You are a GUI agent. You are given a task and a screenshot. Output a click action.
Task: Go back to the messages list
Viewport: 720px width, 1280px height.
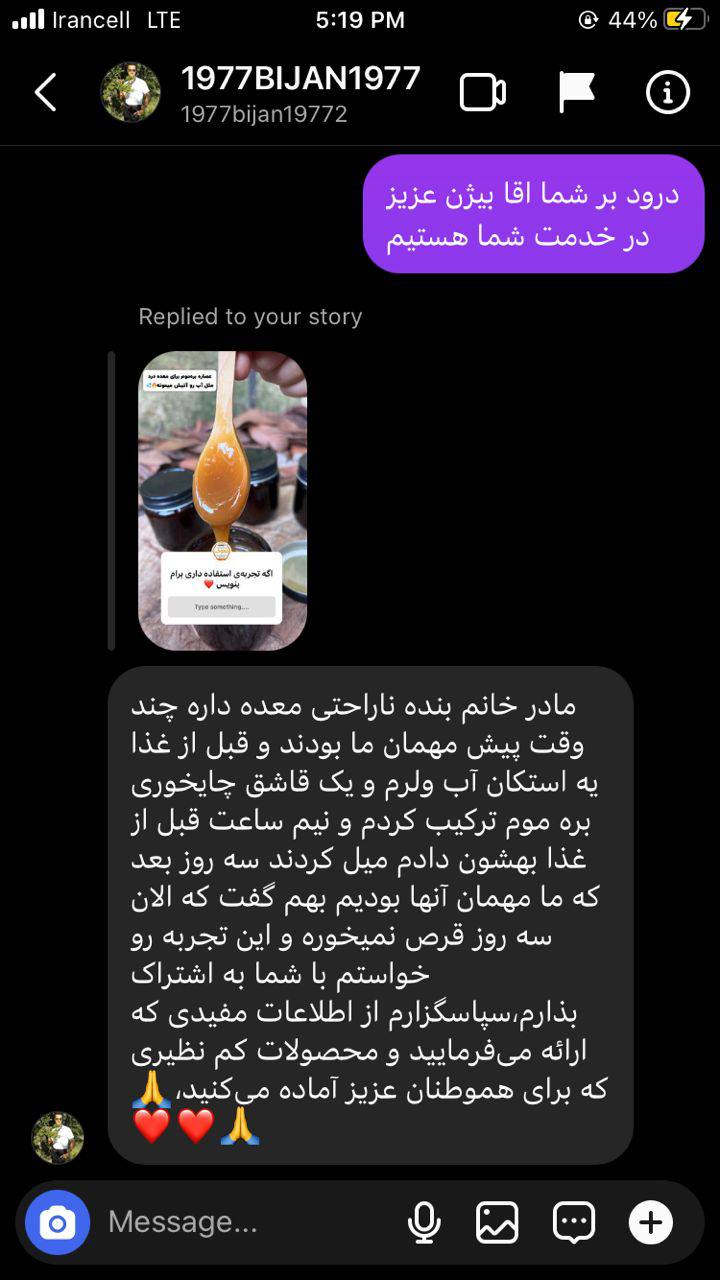pyautogui.click(x=46, y=93)
